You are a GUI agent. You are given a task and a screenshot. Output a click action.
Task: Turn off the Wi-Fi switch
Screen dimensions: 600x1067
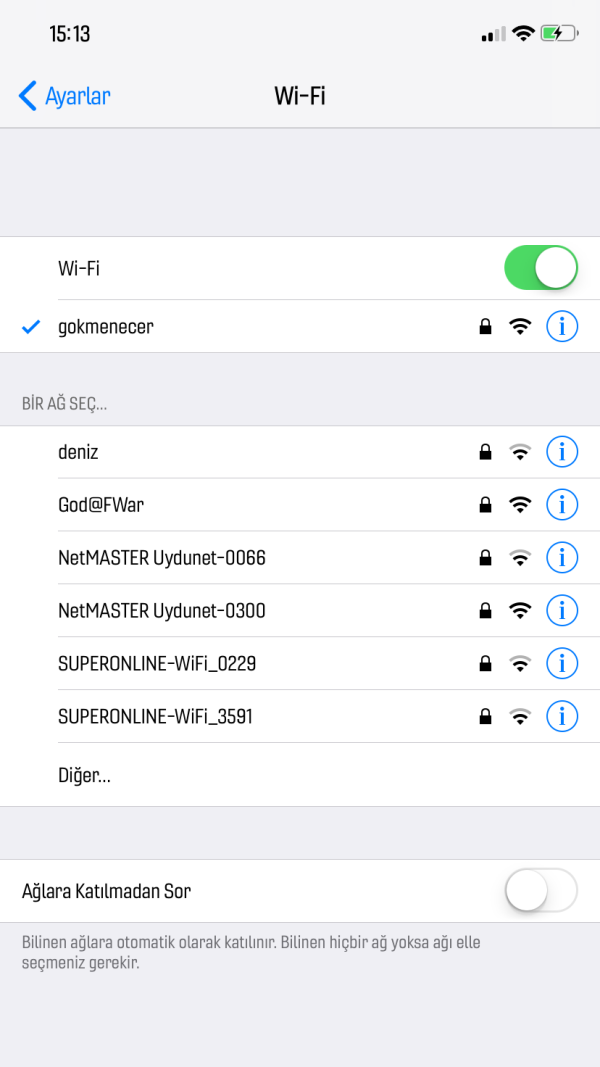(x=541, y=268)
